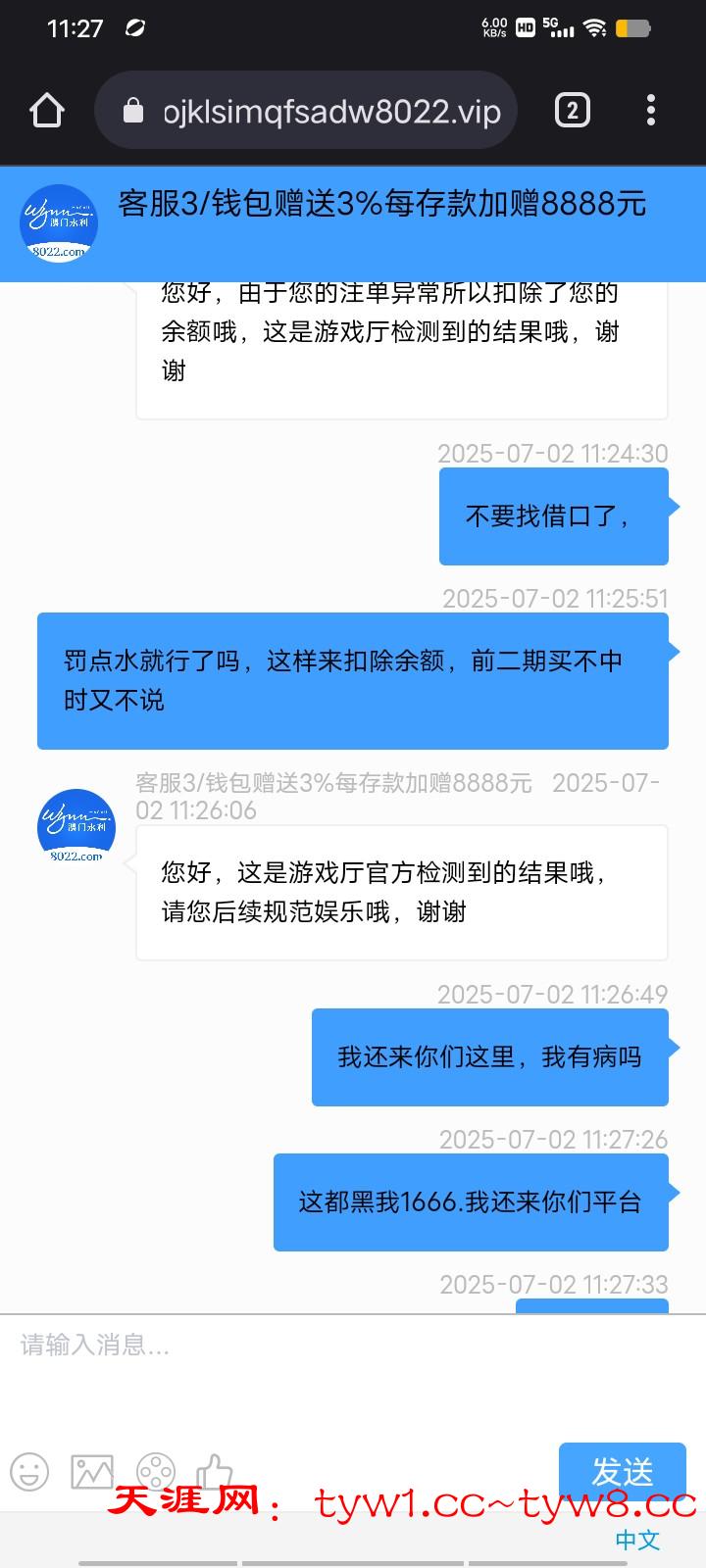Open the tab switcher showing 2 tabs
The image size is (706, 1568).
[x=573, y=111]
